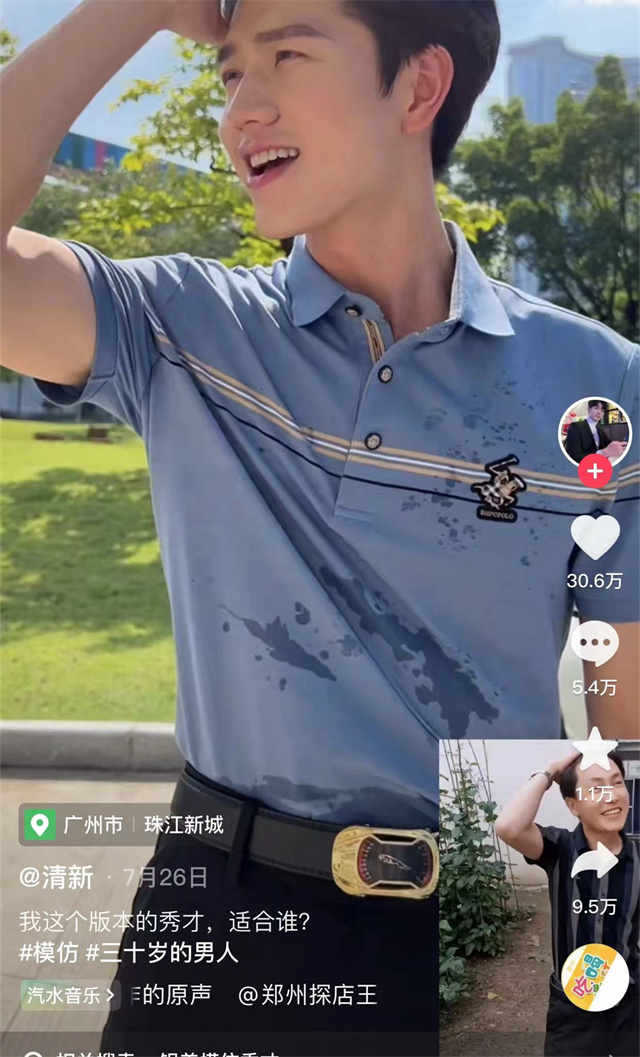Open the @清新 username profile
This screenshot has height=1057, width=640.
coord(57,877)
